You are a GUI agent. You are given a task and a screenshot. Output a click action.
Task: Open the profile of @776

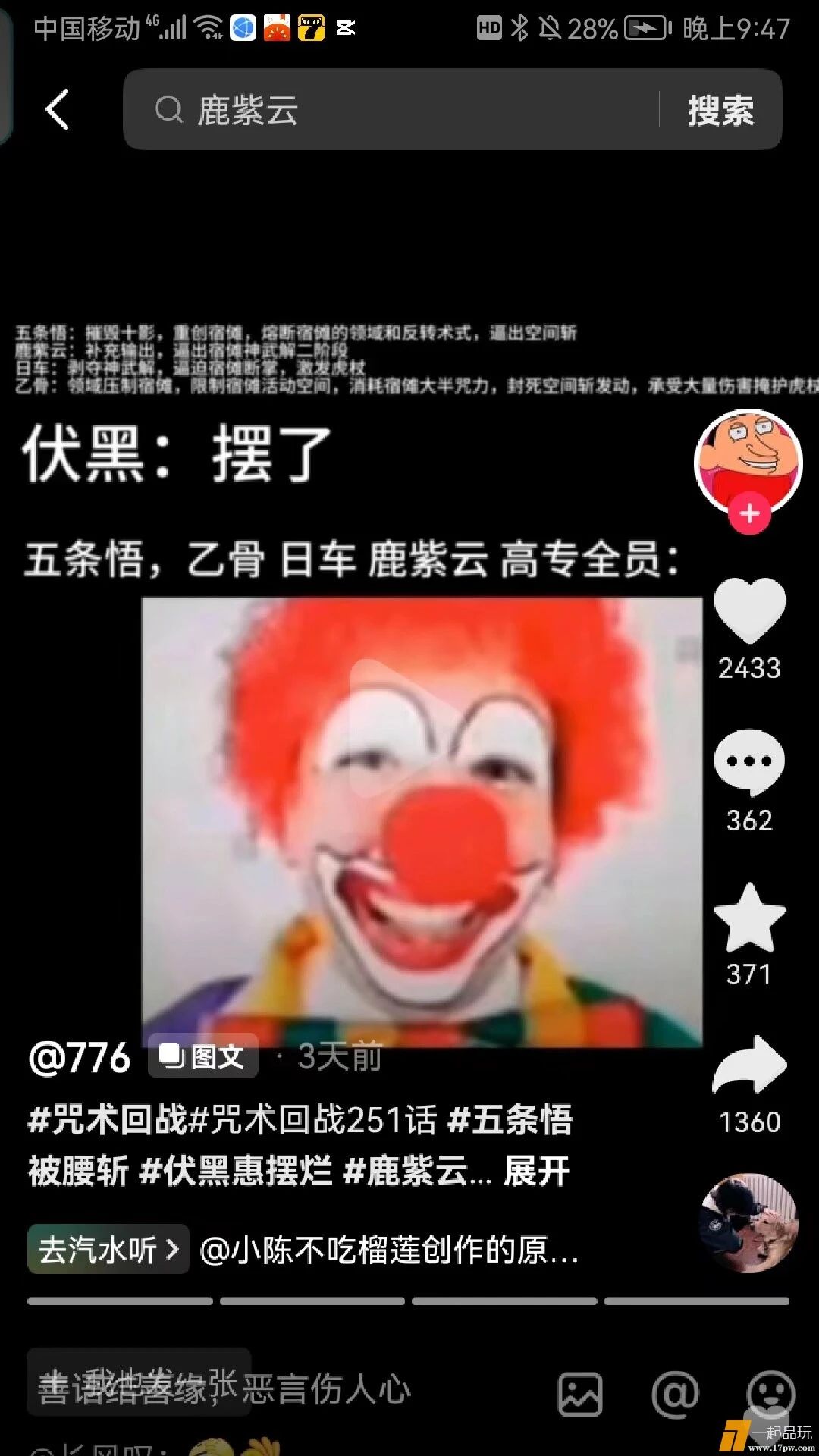pos(80,1056)
